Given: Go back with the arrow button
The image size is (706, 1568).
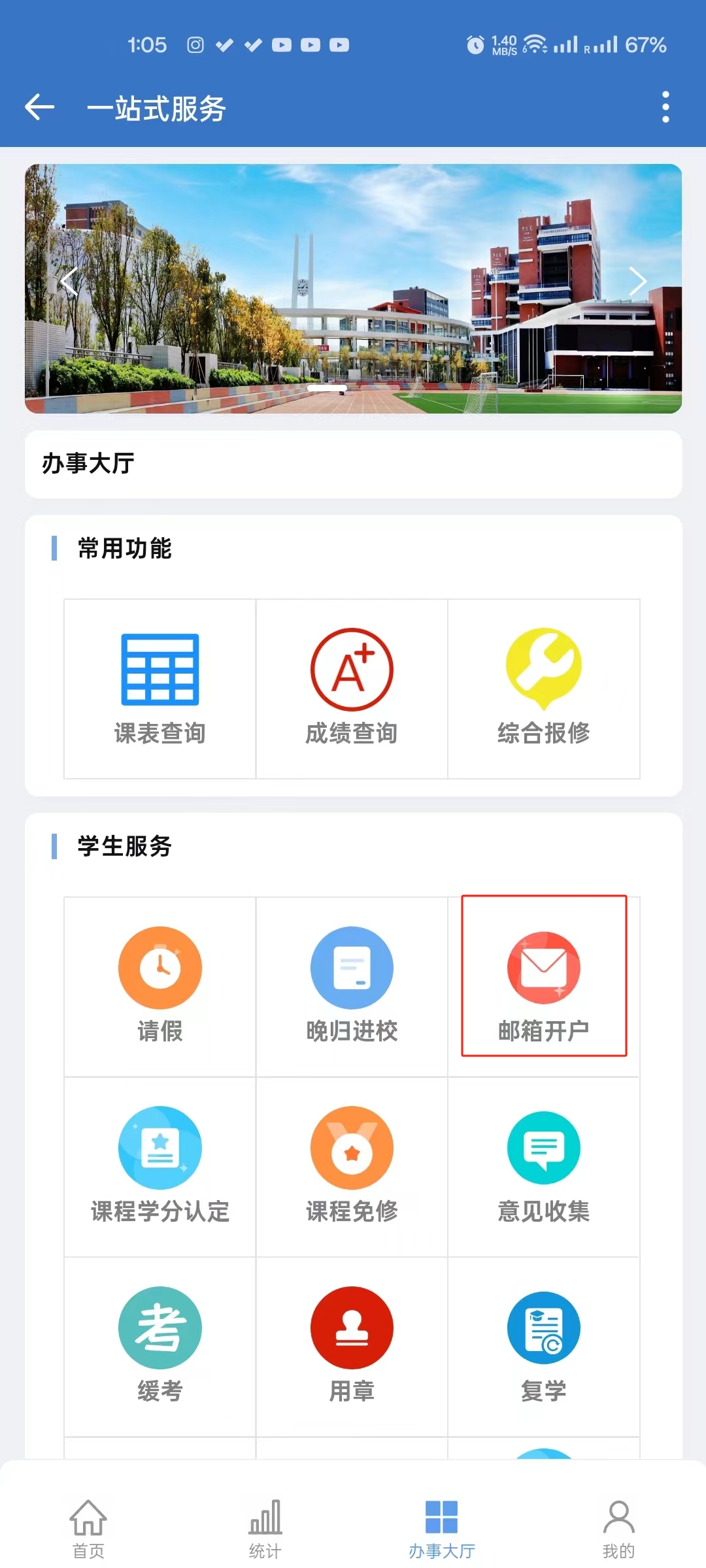Looking at the screenshot, I should 39,106.
